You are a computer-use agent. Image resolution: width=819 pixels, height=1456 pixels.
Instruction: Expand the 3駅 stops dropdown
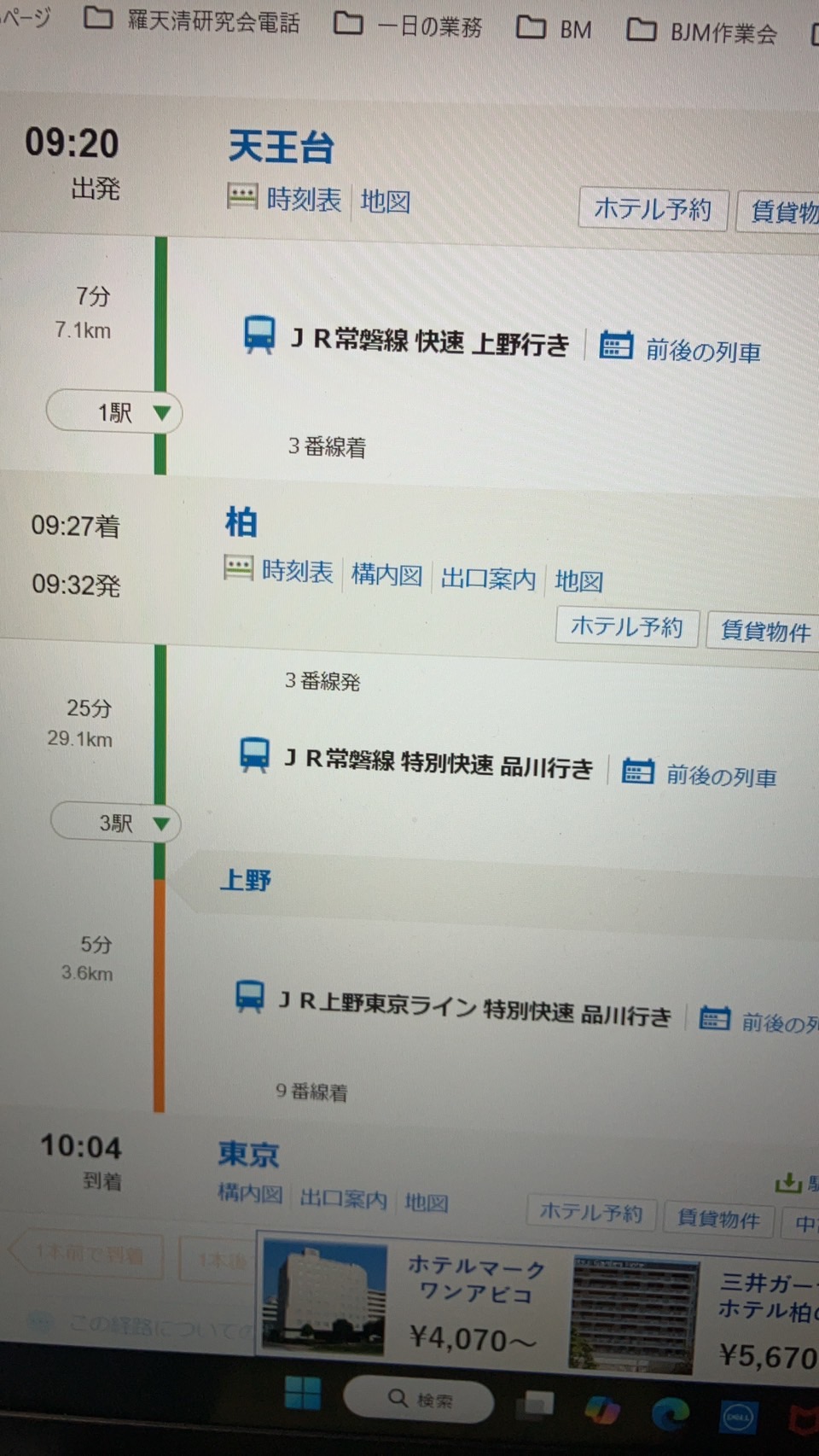116,823
